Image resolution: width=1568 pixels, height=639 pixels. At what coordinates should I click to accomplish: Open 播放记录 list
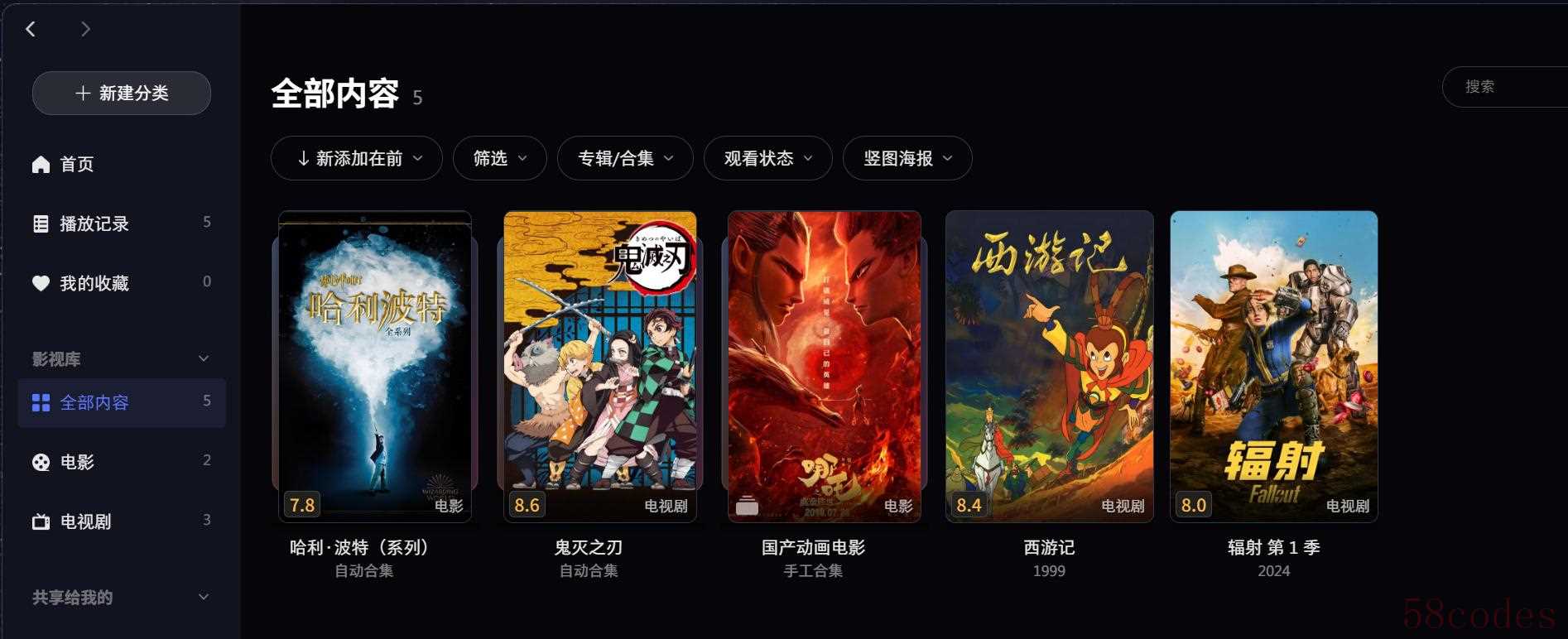(94, 223)
